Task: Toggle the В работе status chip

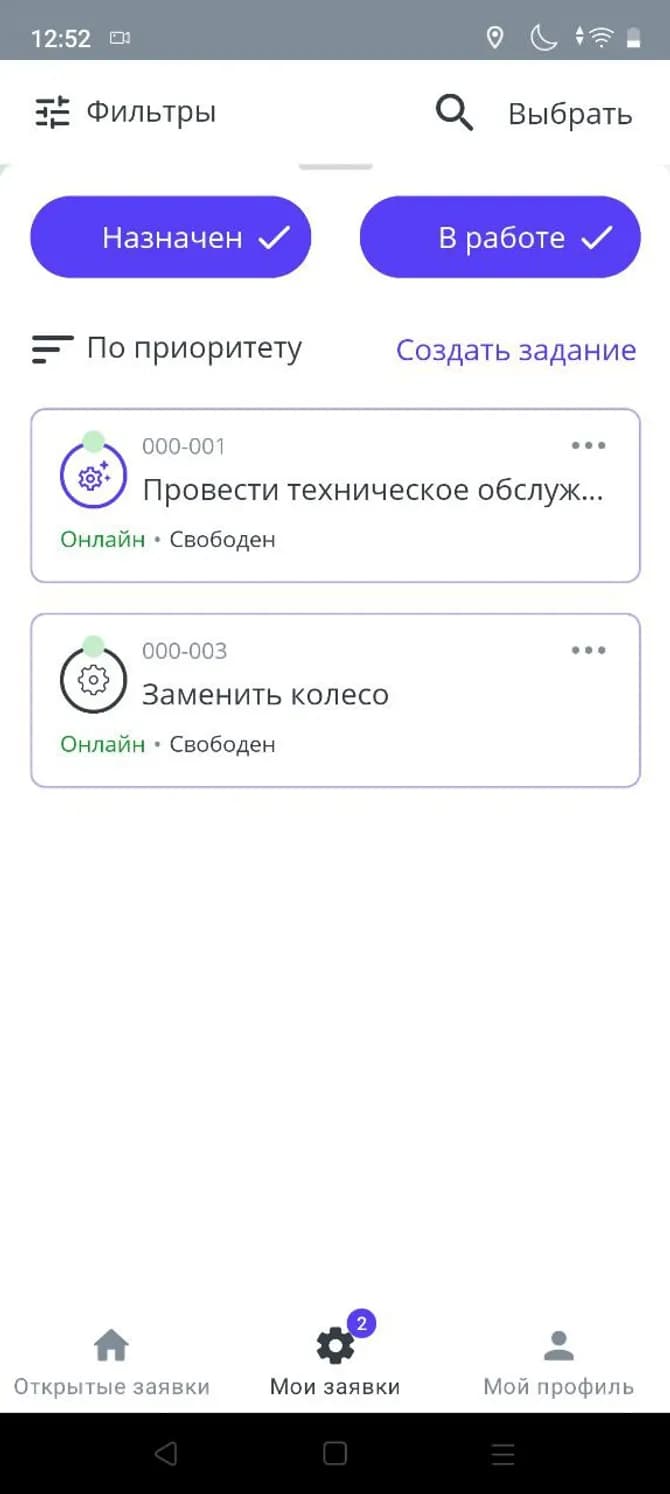Action: point(500,238)
